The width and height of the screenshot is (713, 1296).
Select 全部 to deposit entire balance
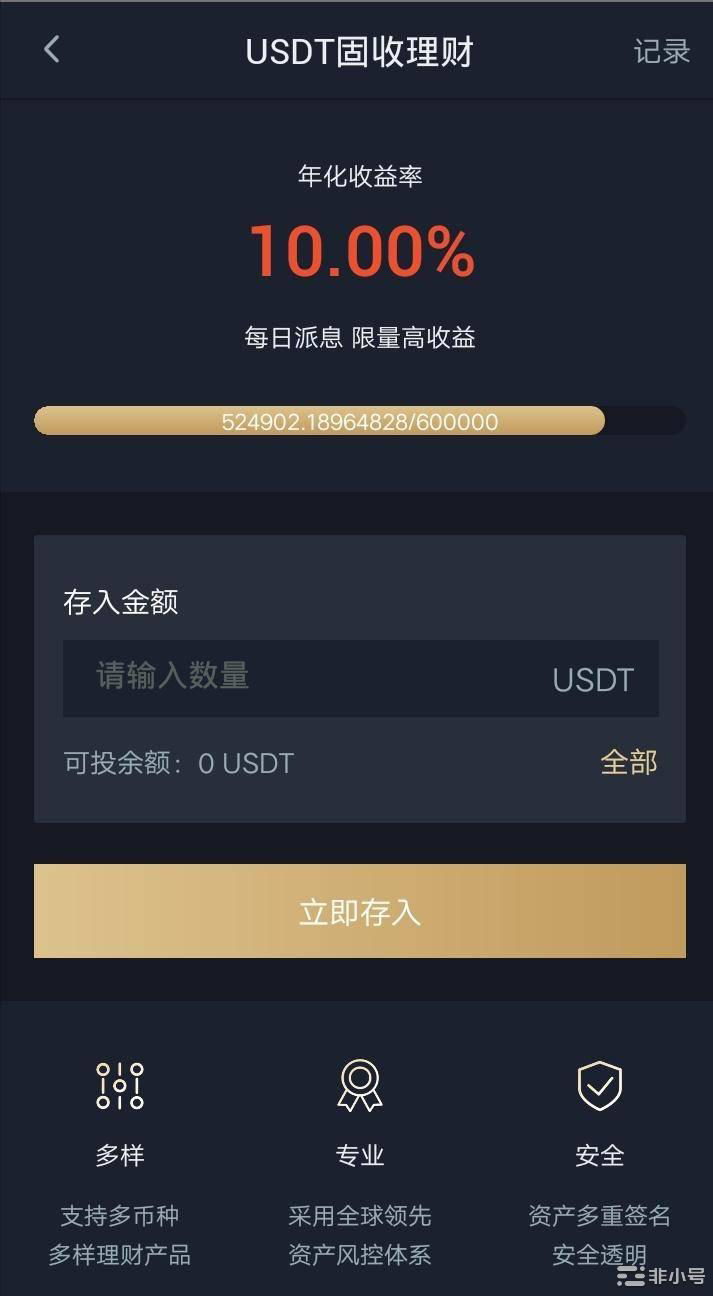[x=628, y=762]
